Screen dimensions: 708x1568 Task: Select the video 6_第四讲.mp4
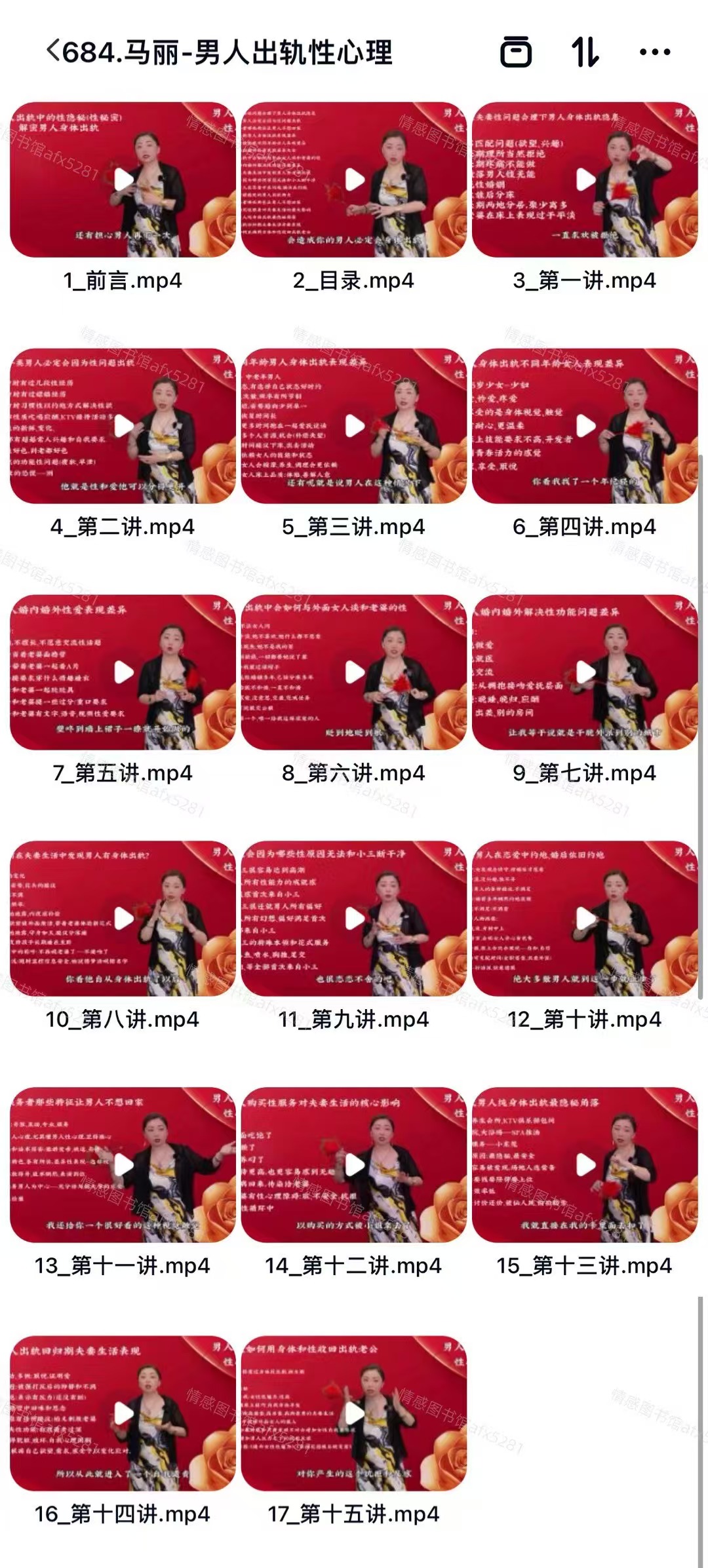click(x=585, y=426)
